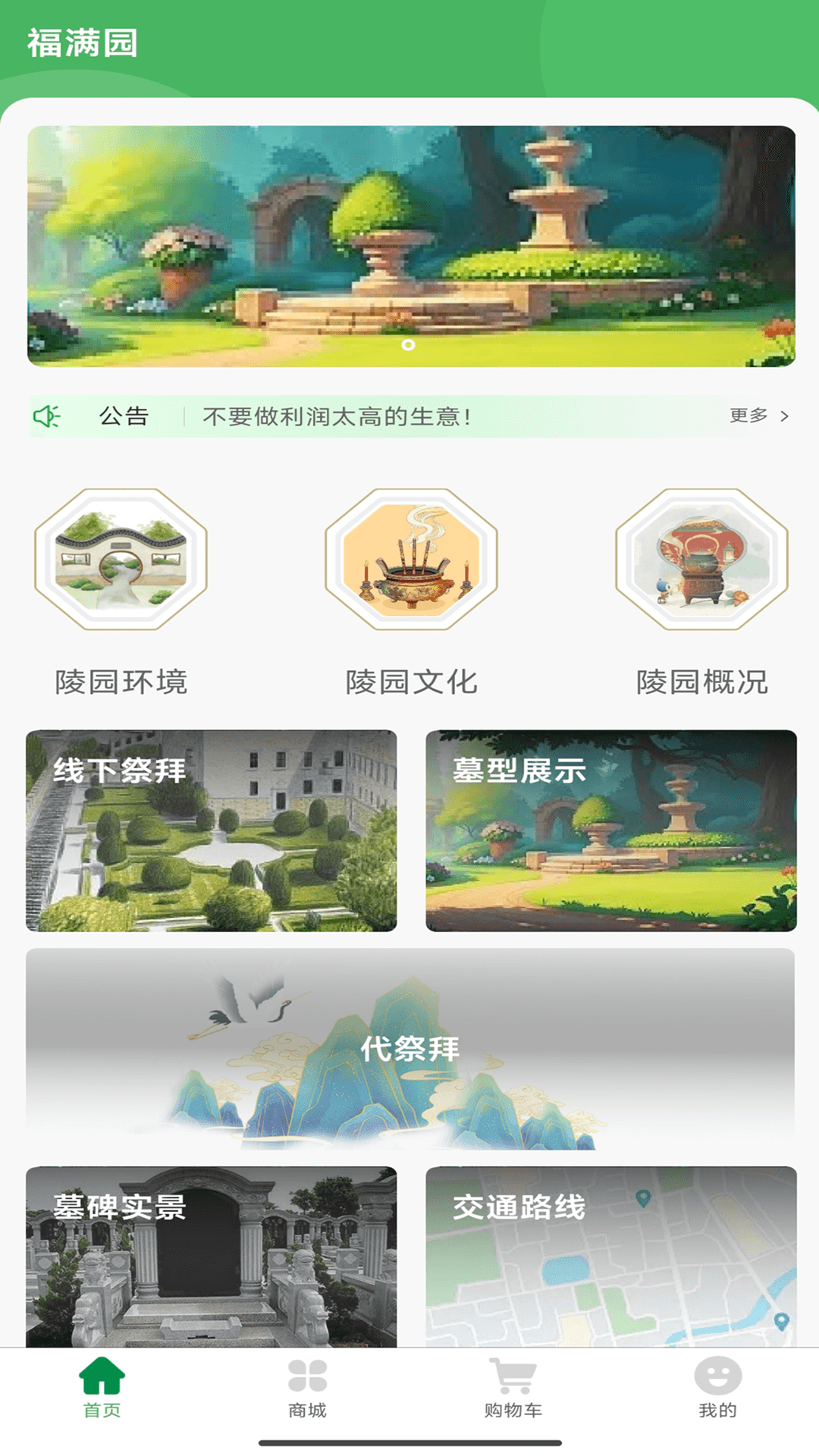The width and height of the screenshot is (819, 1456).
Task: Open the 墓碑实景 card
Action: (211, 1257)
